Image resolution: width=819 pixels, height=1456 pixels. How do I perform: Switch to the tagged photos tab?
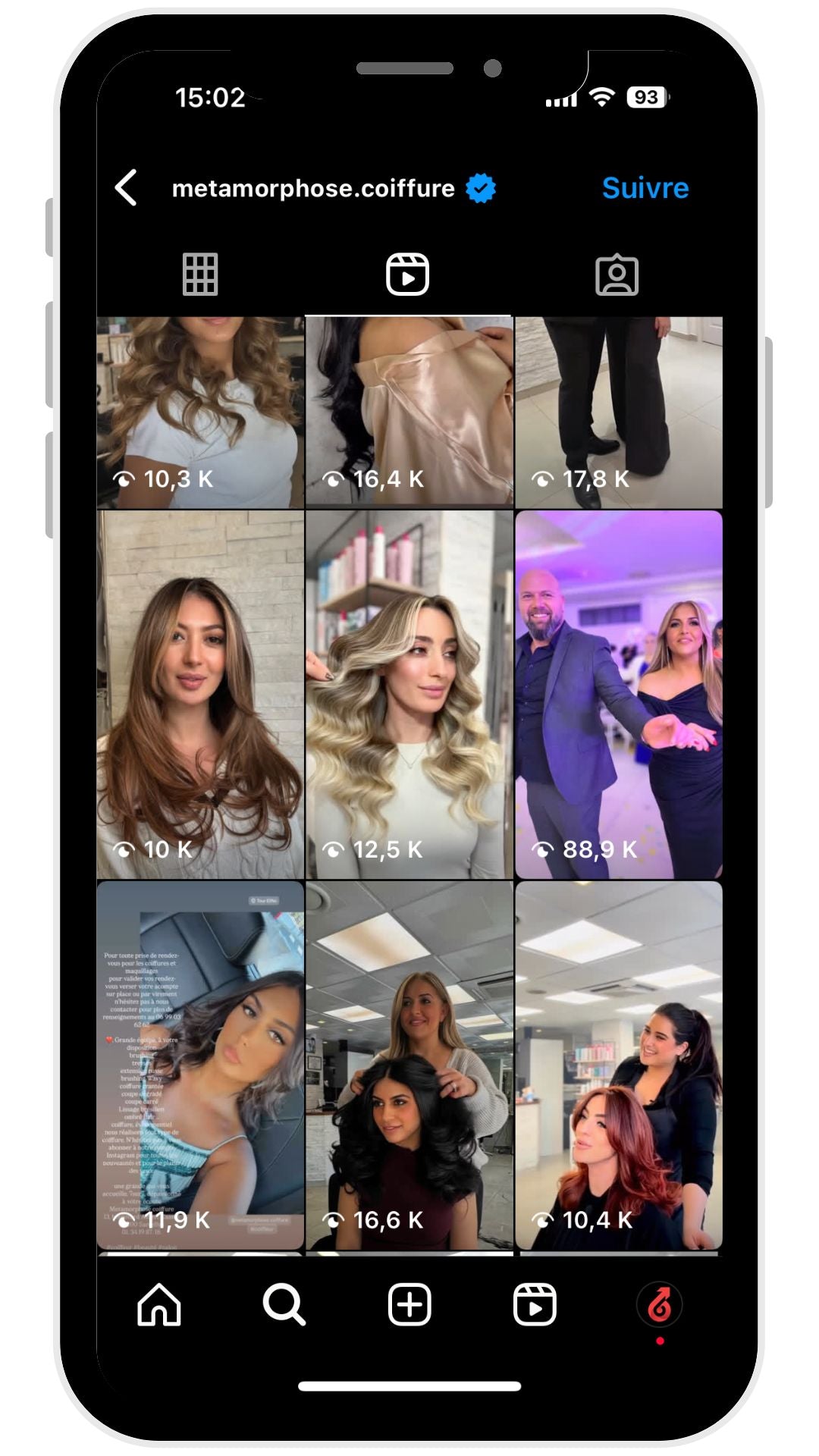(x=617, y=274)
